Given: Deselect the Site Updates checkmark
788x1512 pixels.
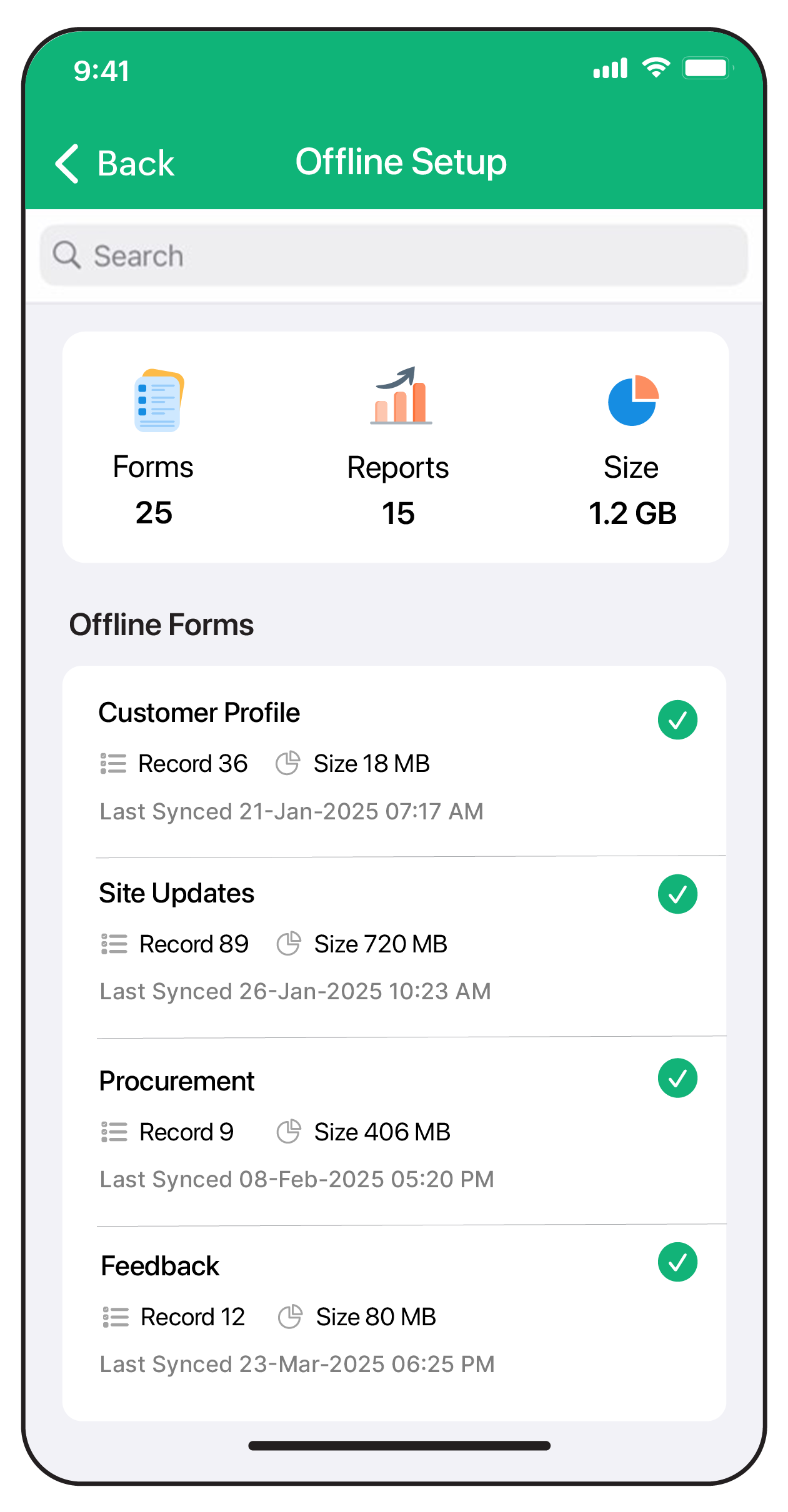Looking at the screenshot, I should coord(677,894).
